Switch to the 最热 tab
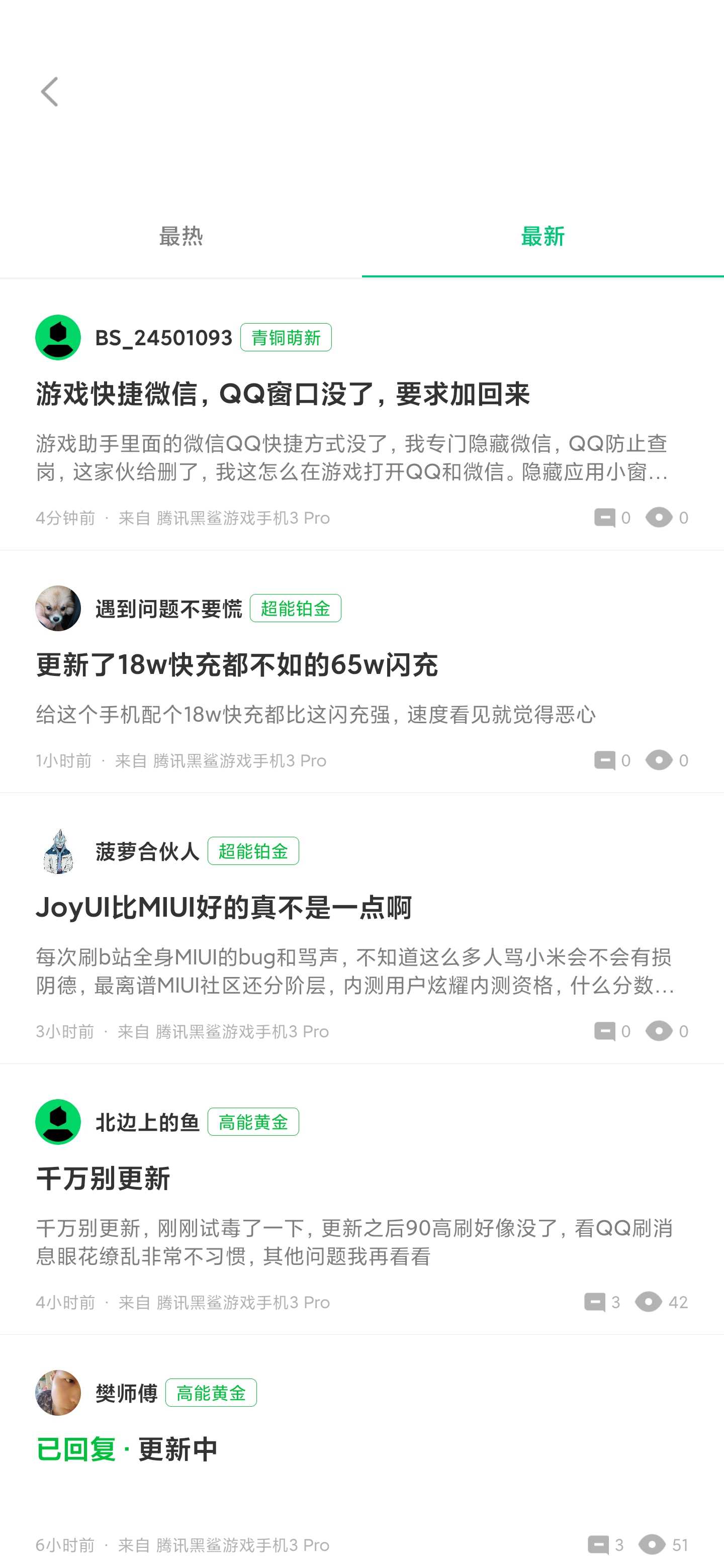 pyautogui.click(x=181, y=236)
